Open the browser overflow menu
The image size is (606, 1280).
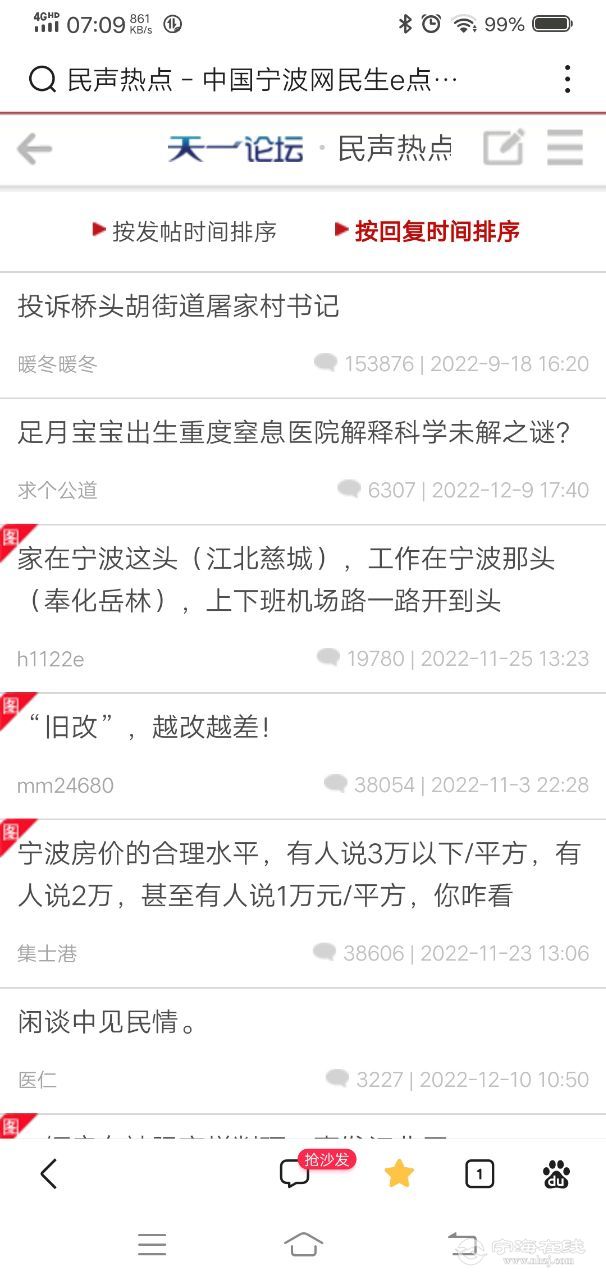[567, 80]
